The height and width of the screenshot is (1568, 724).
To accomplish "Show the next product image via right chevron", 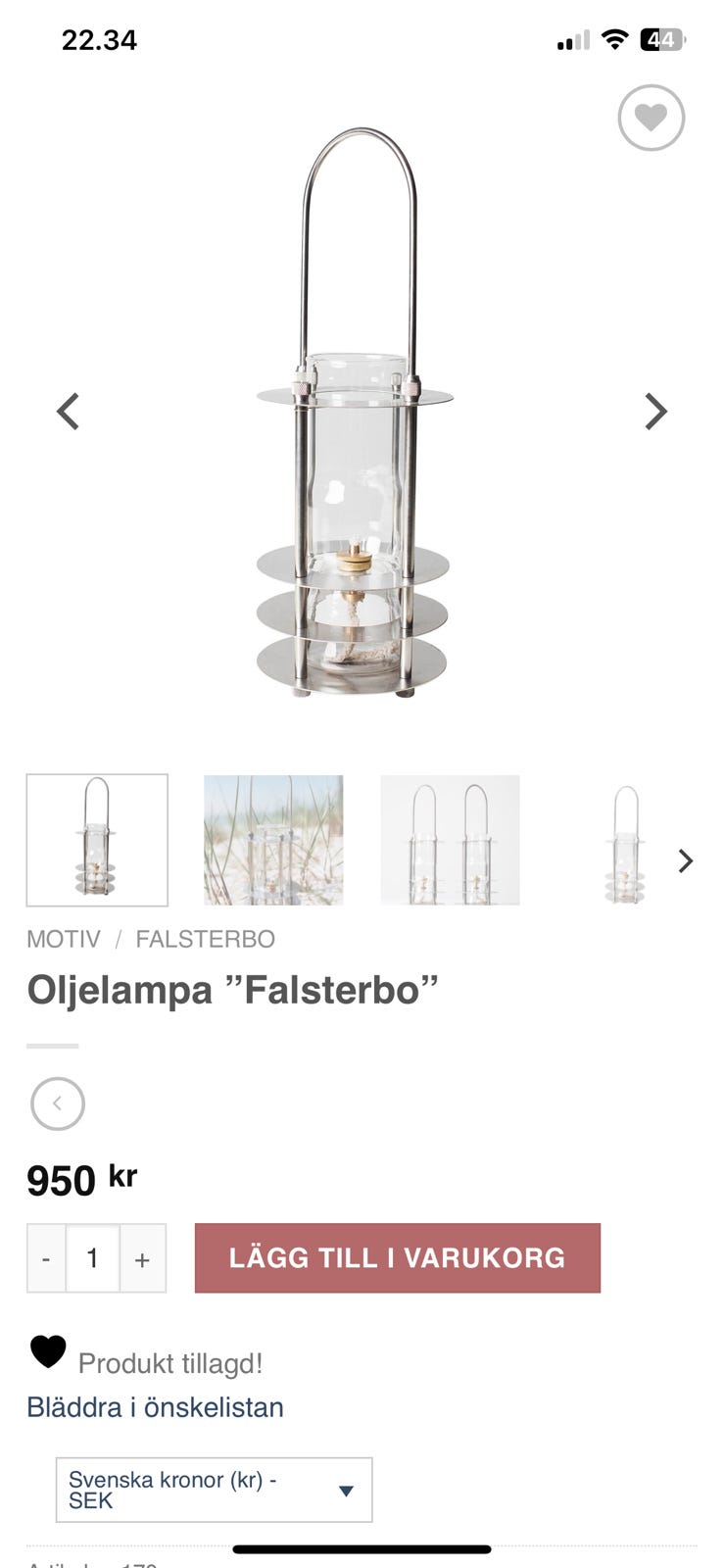I will pyautogui.click(x=654, y=411).
